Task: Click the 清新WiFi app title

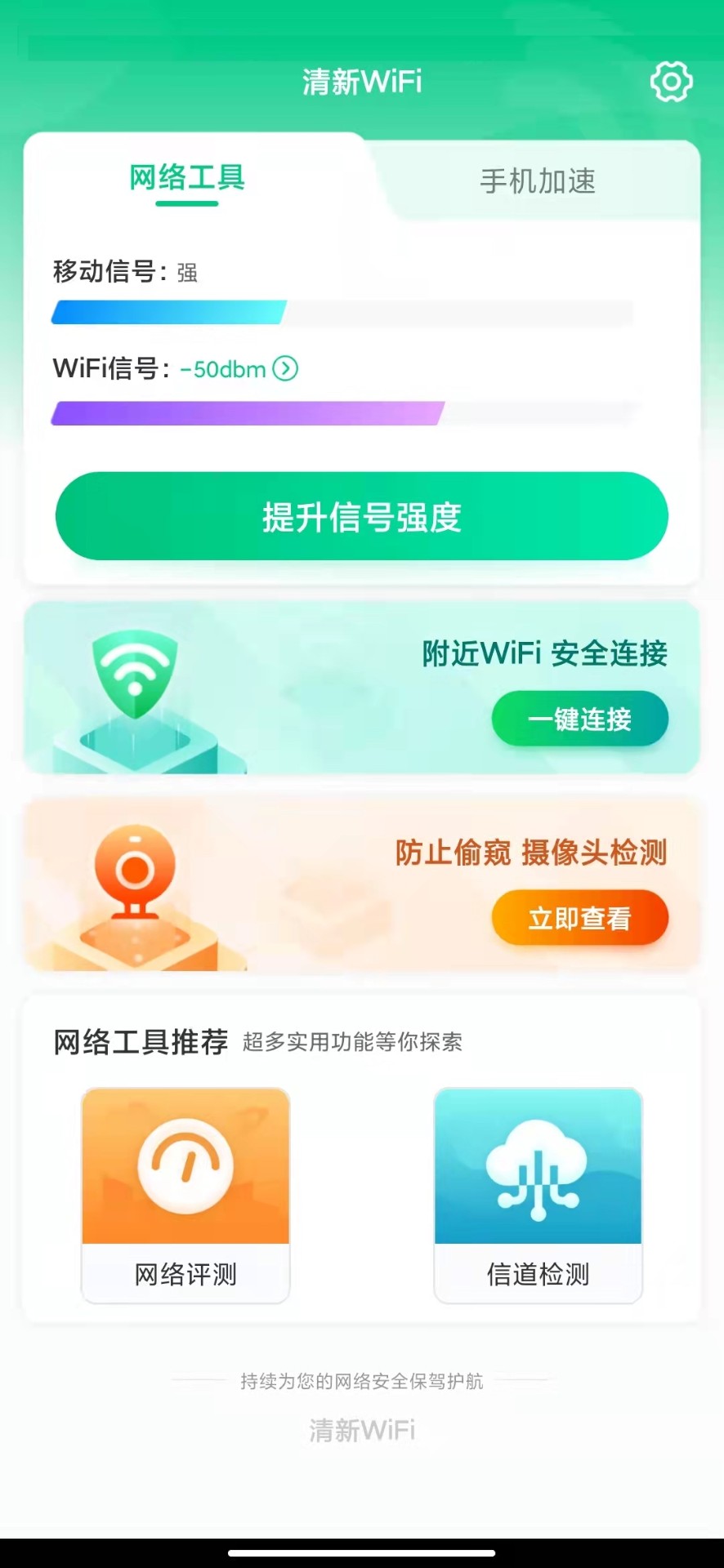Action: click(362, 81)
